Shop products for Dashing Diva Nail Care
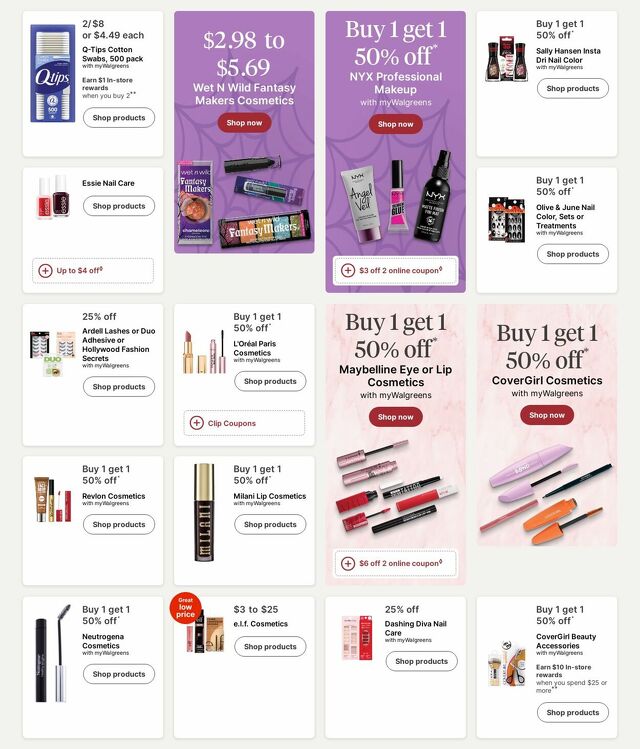This screenshot has width=640, height=749. pyautogui.click(x=421, y=661)
